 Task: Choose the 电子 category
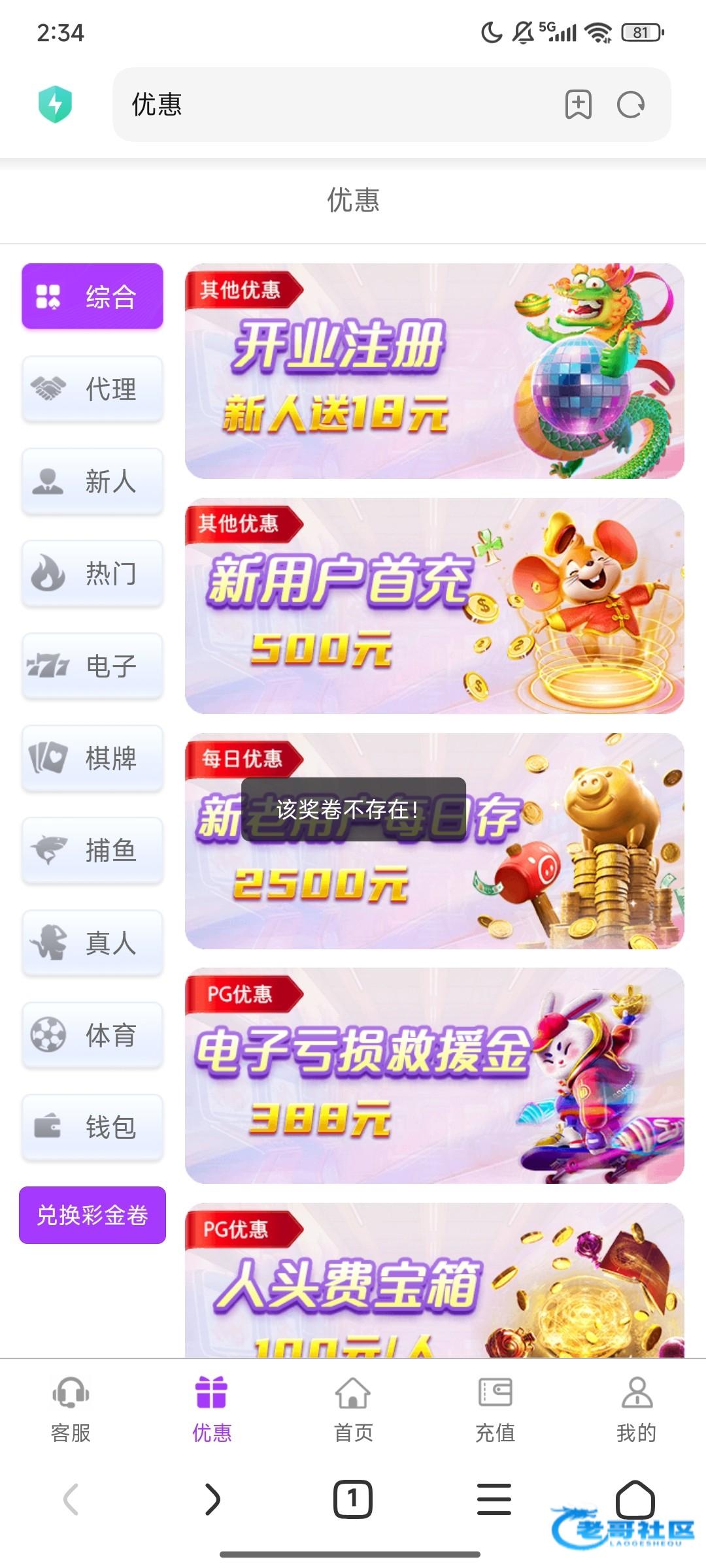[92, 666]
